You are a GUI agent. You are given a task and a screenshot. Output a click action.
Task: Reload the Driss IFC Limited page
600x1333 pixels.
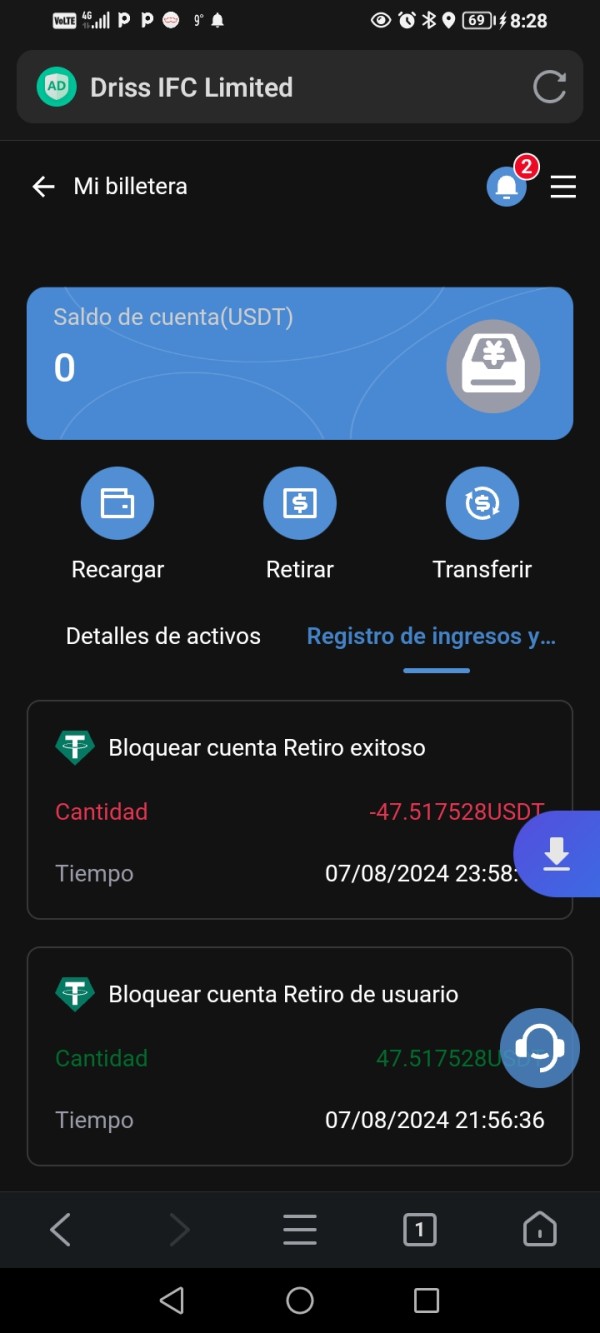click(549, 87)
